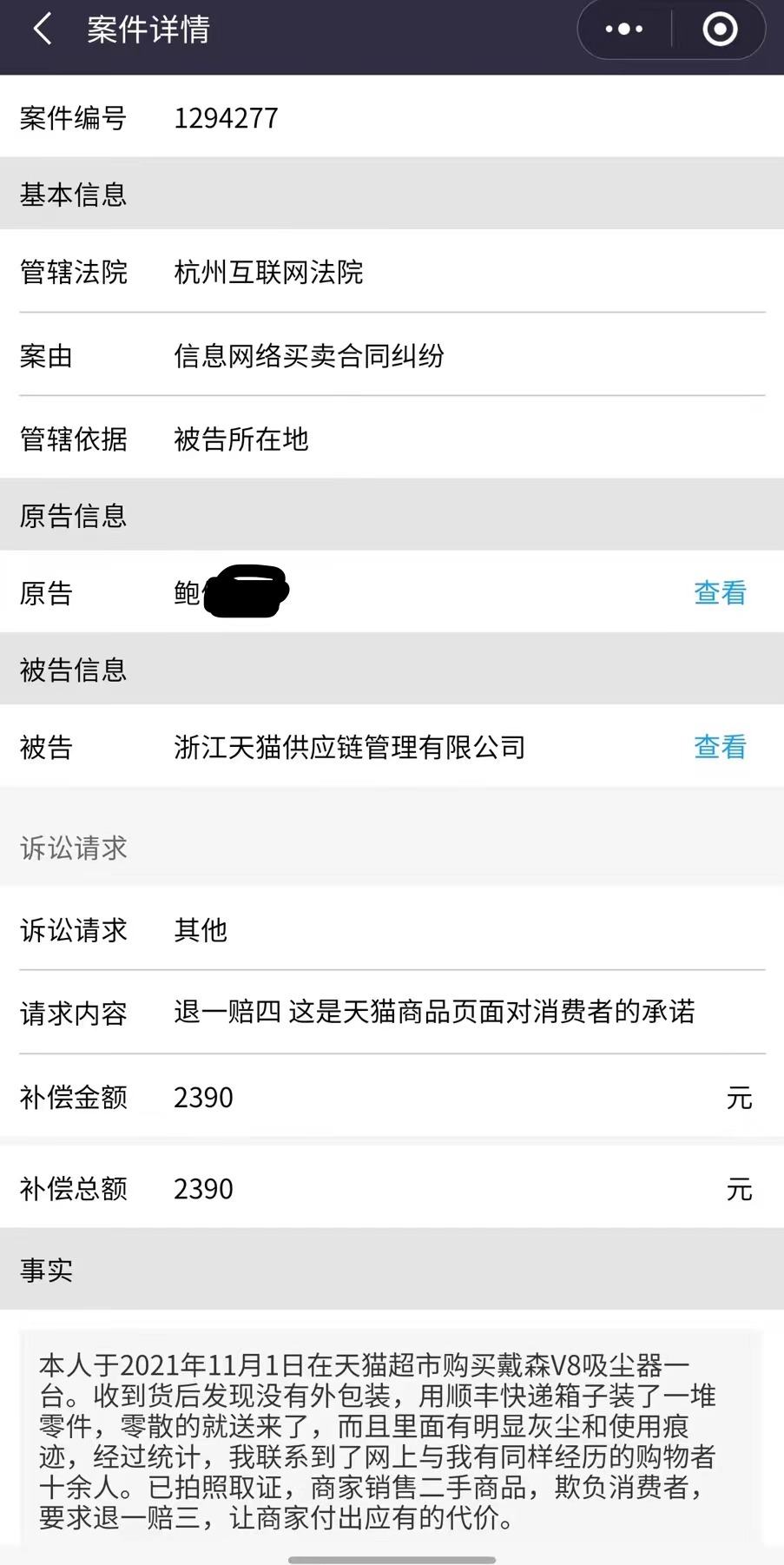Open the mini program three-dot menu
The image size is (784, 1565).
[624, 30]
